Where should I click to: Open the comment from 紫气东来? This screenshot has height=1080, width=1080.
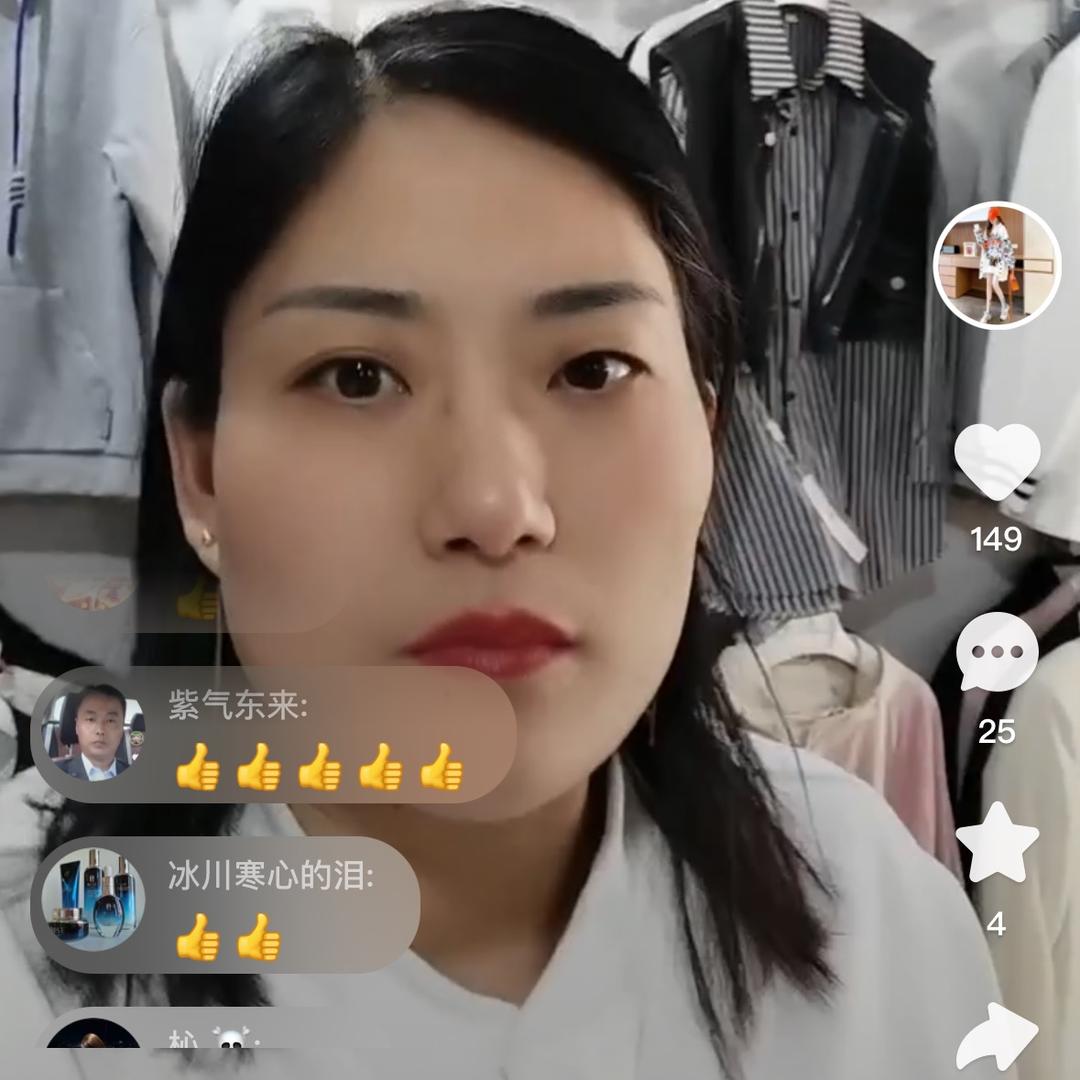(273, 735)
